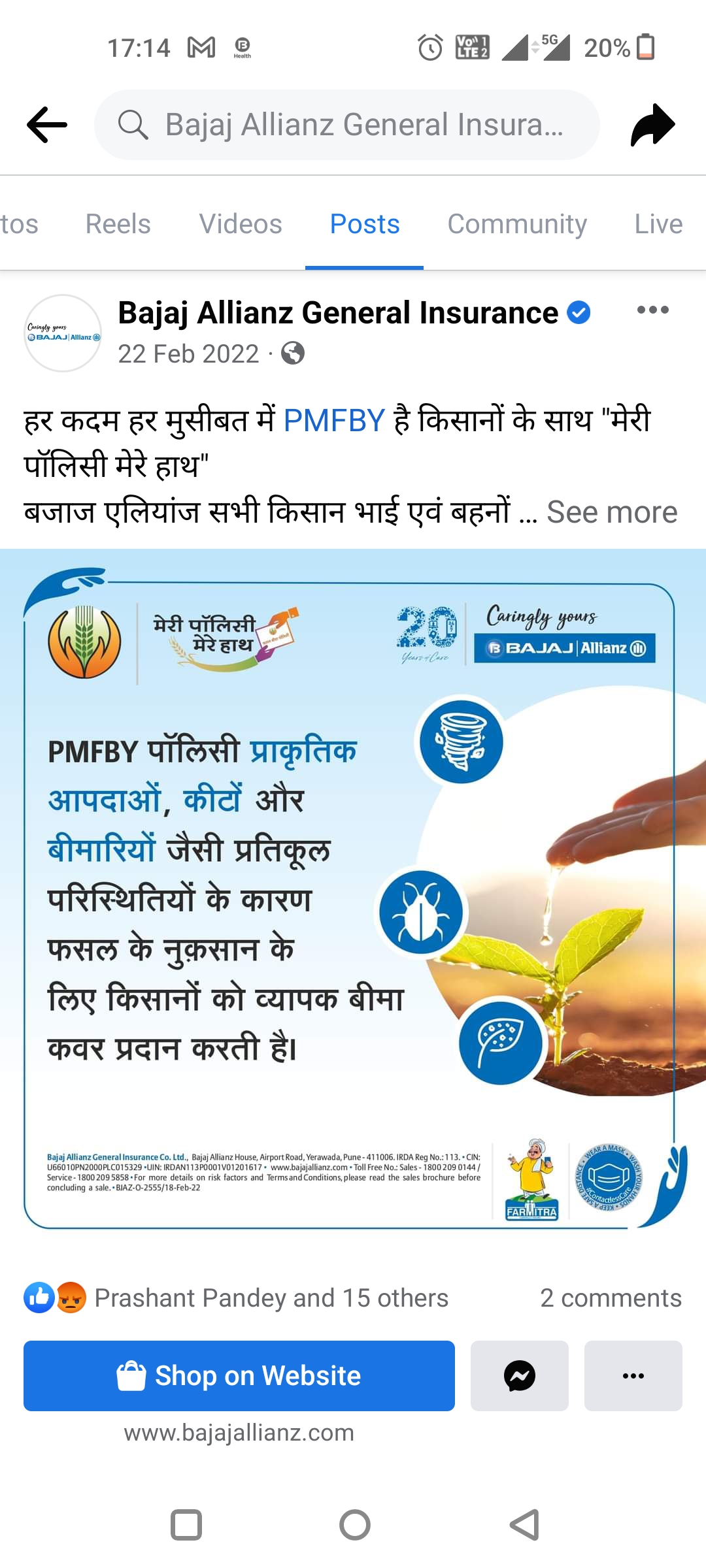Open more actions button beside Messenger
706x1568 pixels.
coord(633,1375)
